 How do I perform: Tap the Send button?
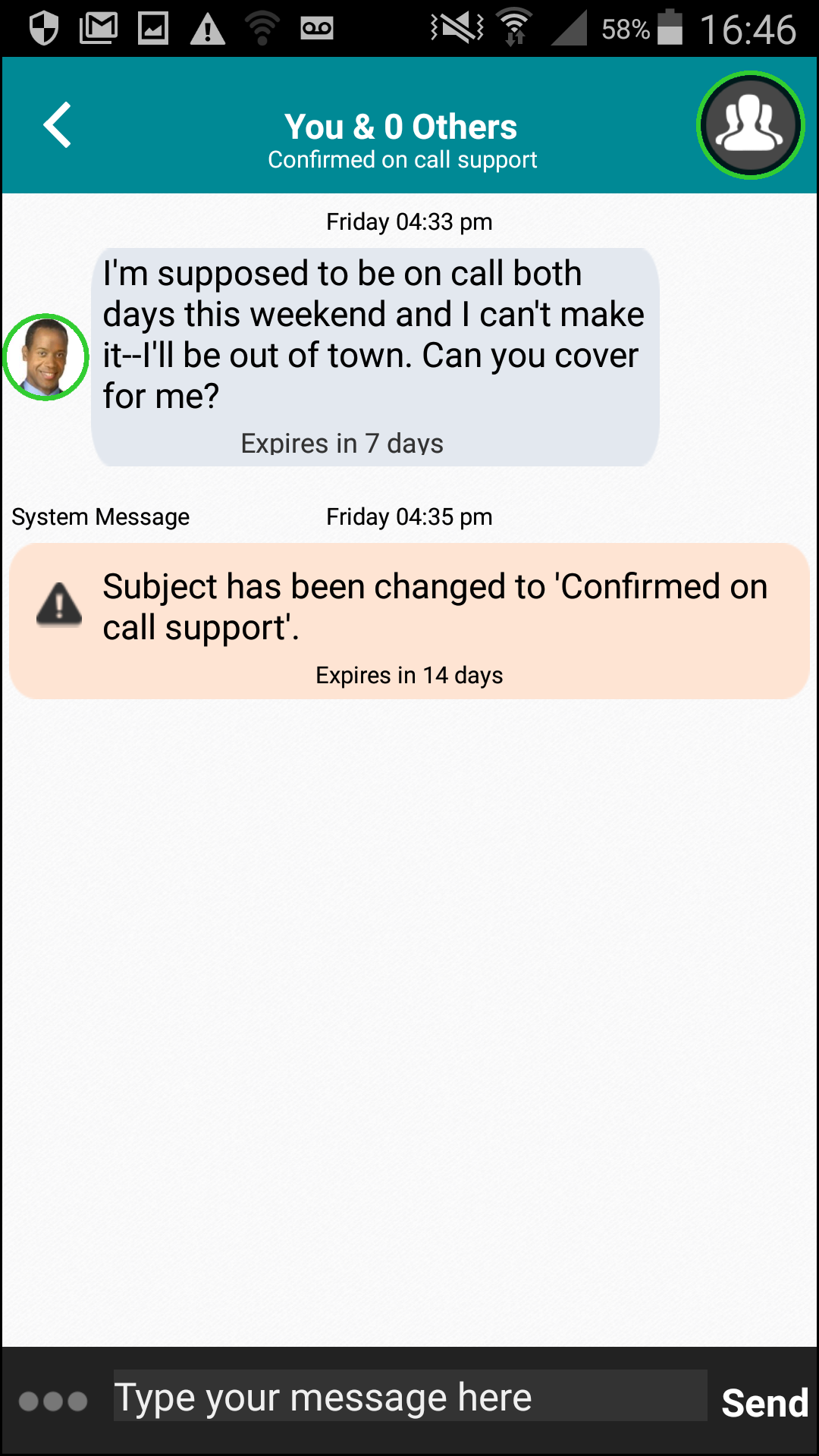point(764,1402)
